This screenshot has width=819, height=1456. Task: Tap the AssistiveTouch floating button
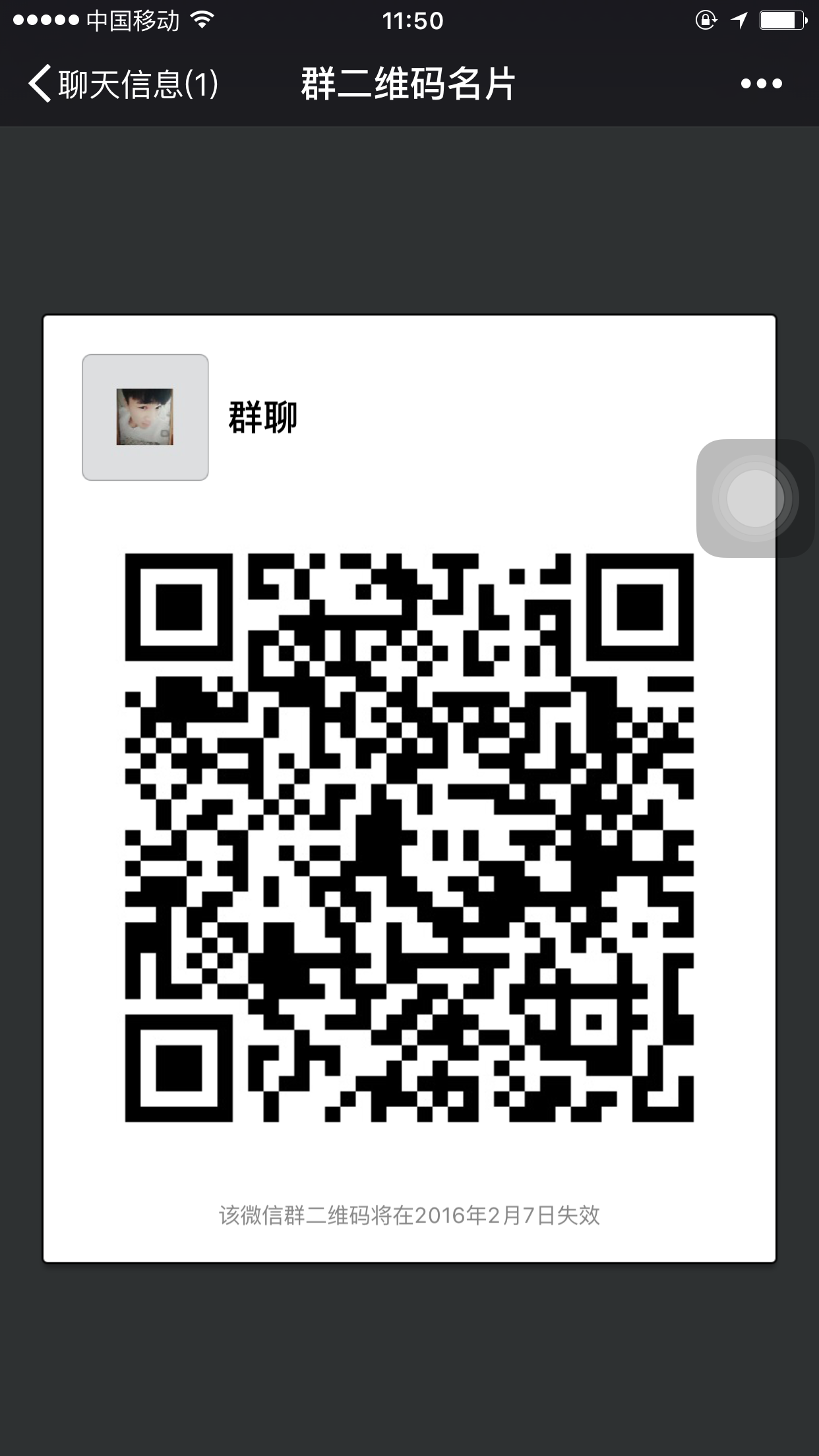click(x=755, y=499)
